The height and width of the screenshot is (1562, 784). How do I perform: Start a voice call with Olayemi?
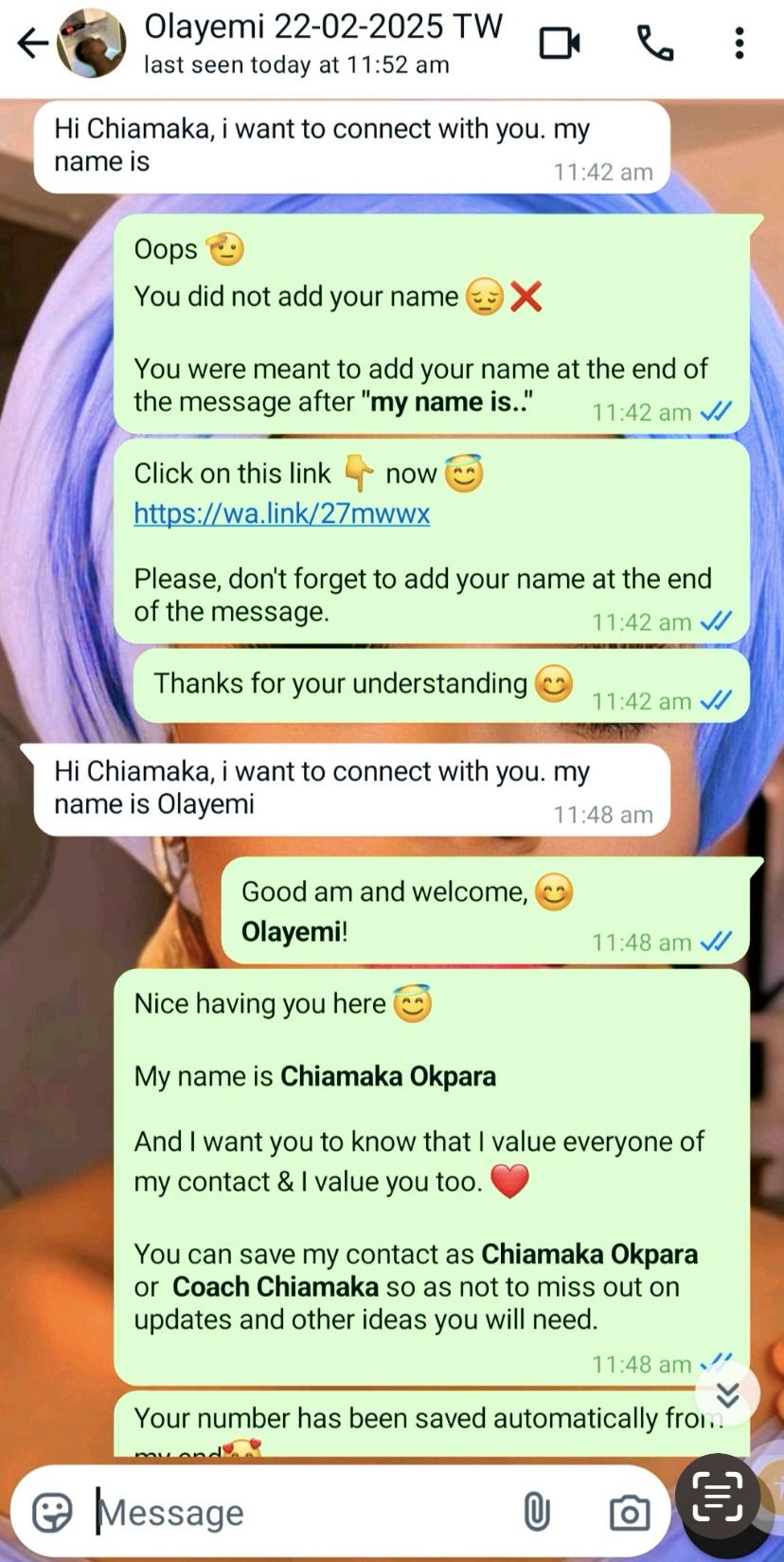pyautogui.click(x=654, y=43)
